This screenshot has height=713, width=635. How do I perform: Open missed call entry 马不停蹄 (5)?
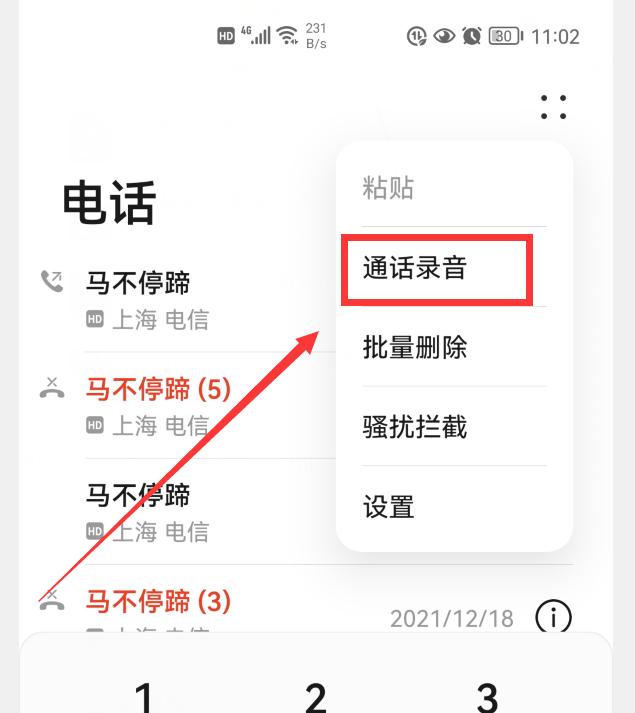coord(158,389)
